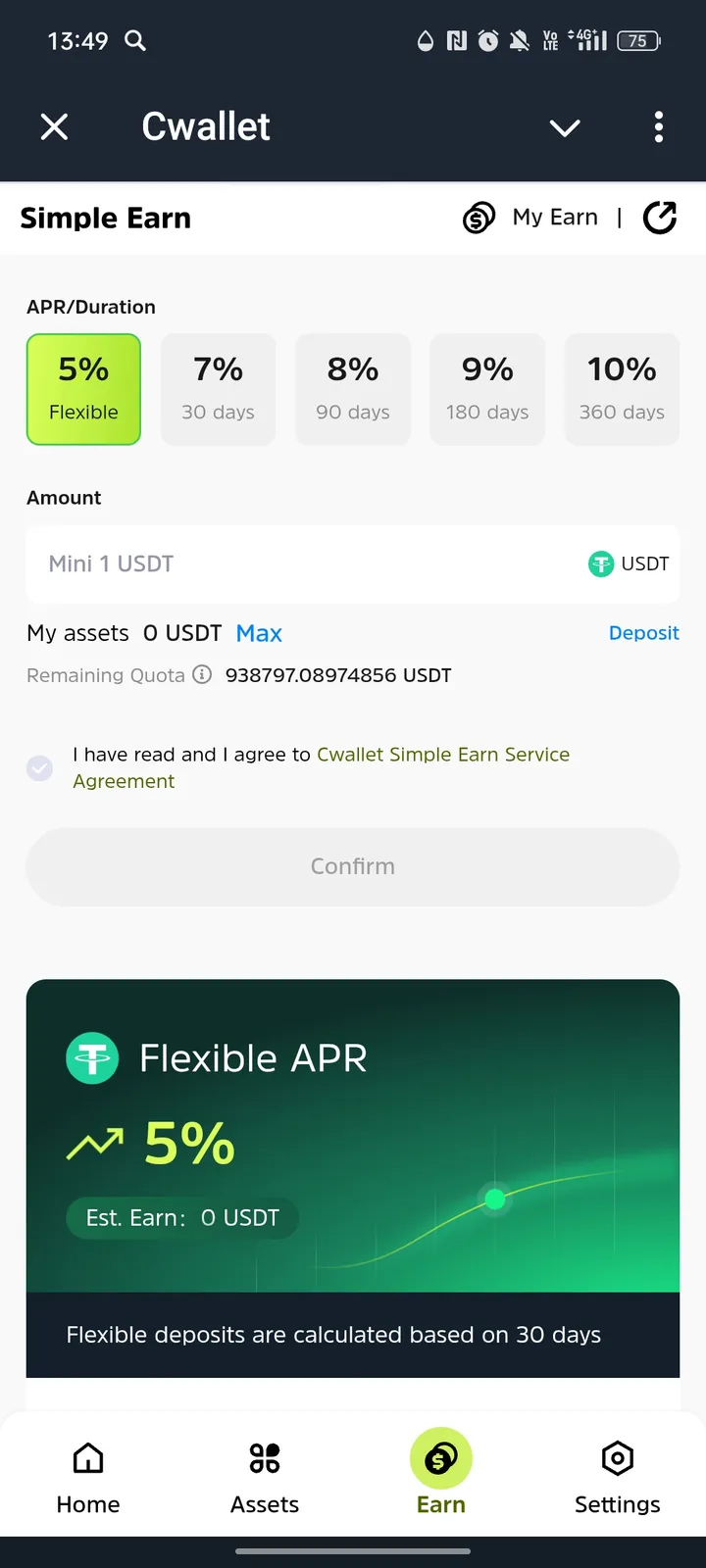Select the 9% 180 days duration
The image size is (706, 1568).
487,389
